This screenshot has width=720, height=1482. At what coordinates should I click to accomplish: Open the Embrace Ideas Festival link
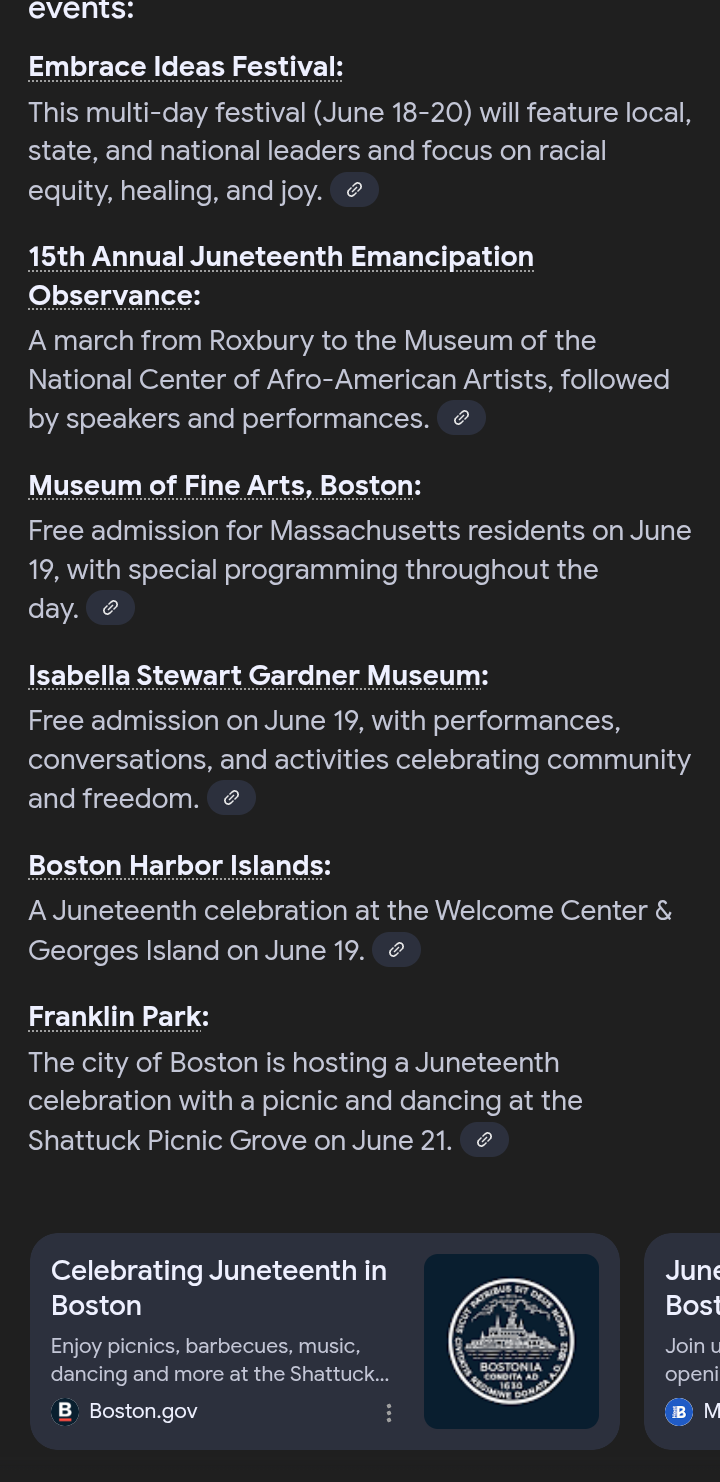185,67
